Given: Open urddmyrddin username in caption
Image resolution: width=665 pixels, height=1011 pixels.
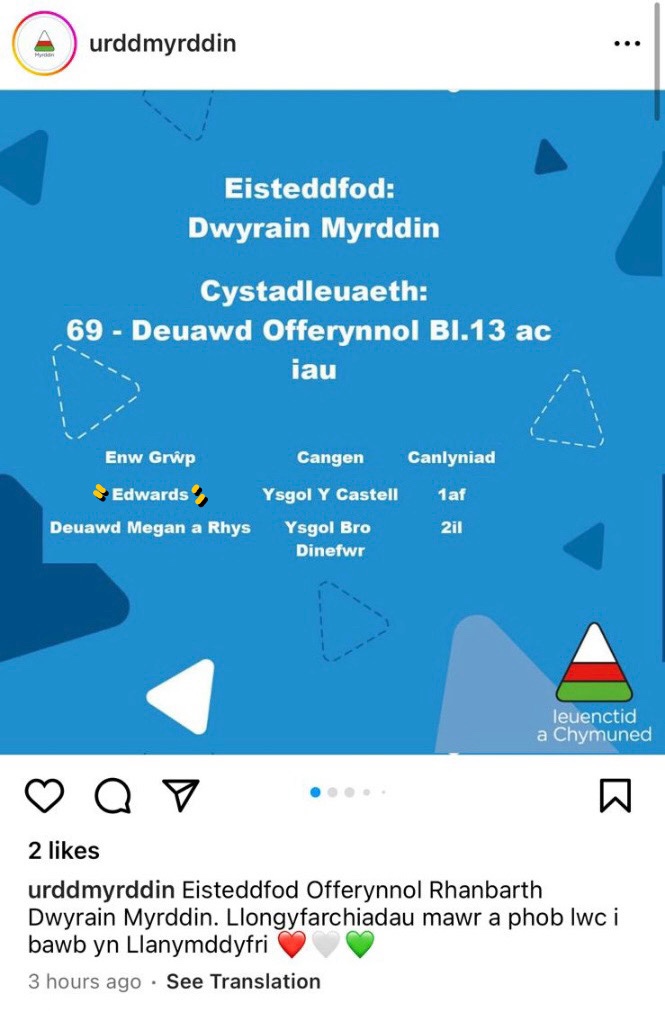Looking at the screenshot, I should click(x=102, y=890).
